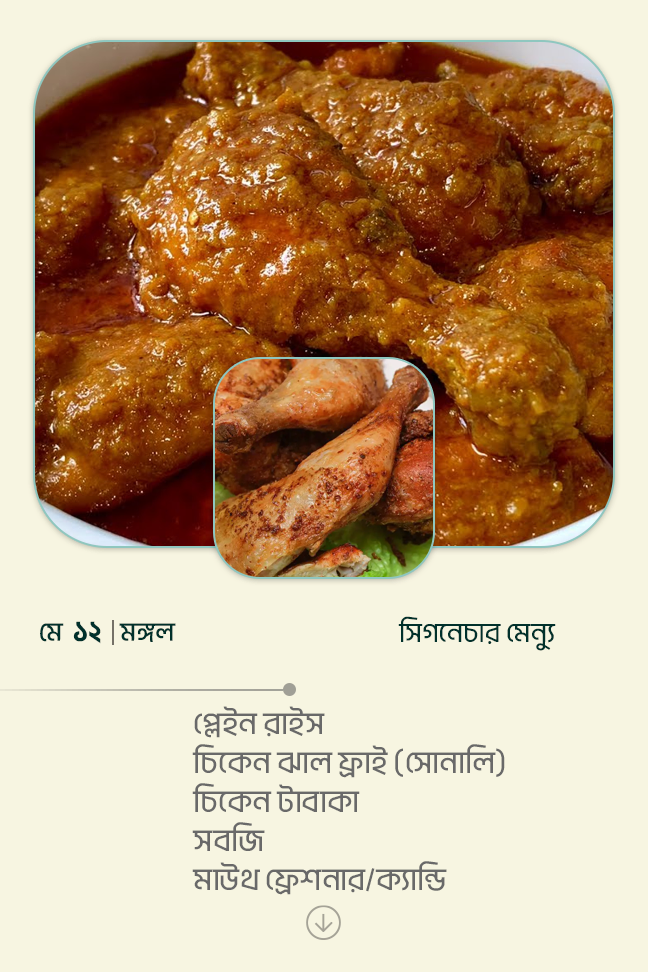Image resolution: width=648 pixels, height=972 pixels.
Task: Open the small roasted chicken thumbnail
Action: click(323, 467)
